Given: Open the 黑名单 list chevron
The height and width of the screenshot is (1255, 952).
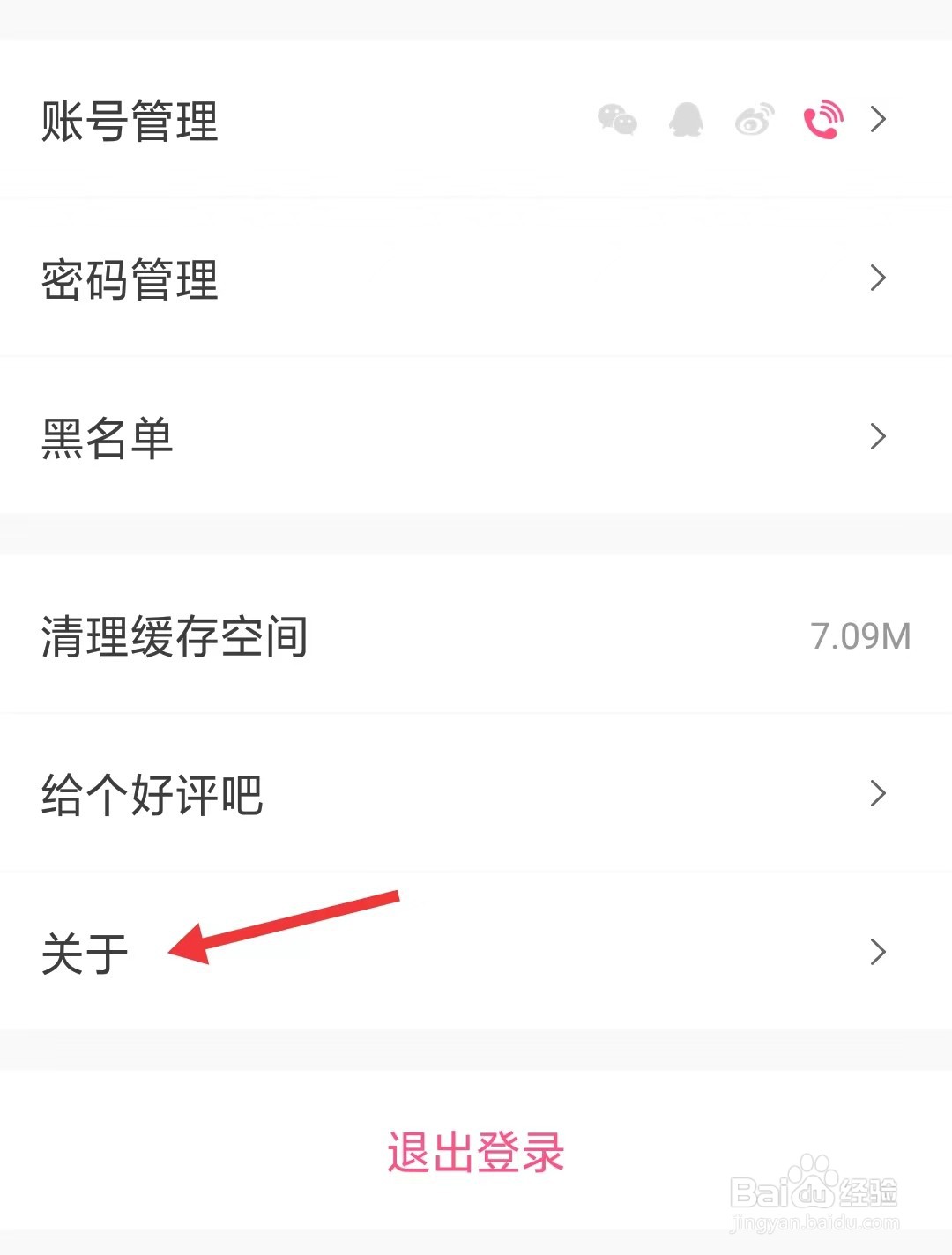Looking at the screenshot, I should (878, 436).
